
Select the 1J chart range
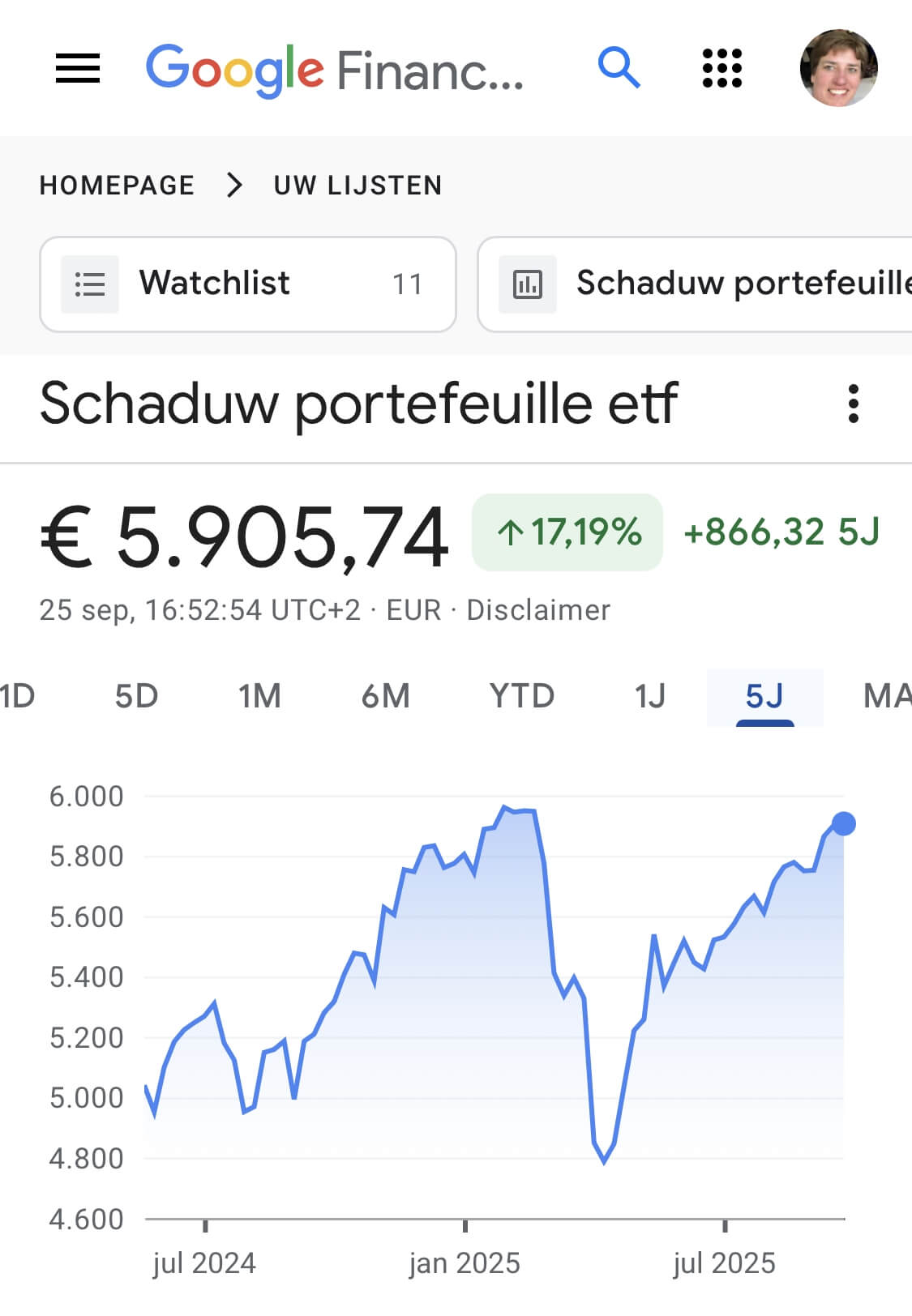(x=650, y=696)
